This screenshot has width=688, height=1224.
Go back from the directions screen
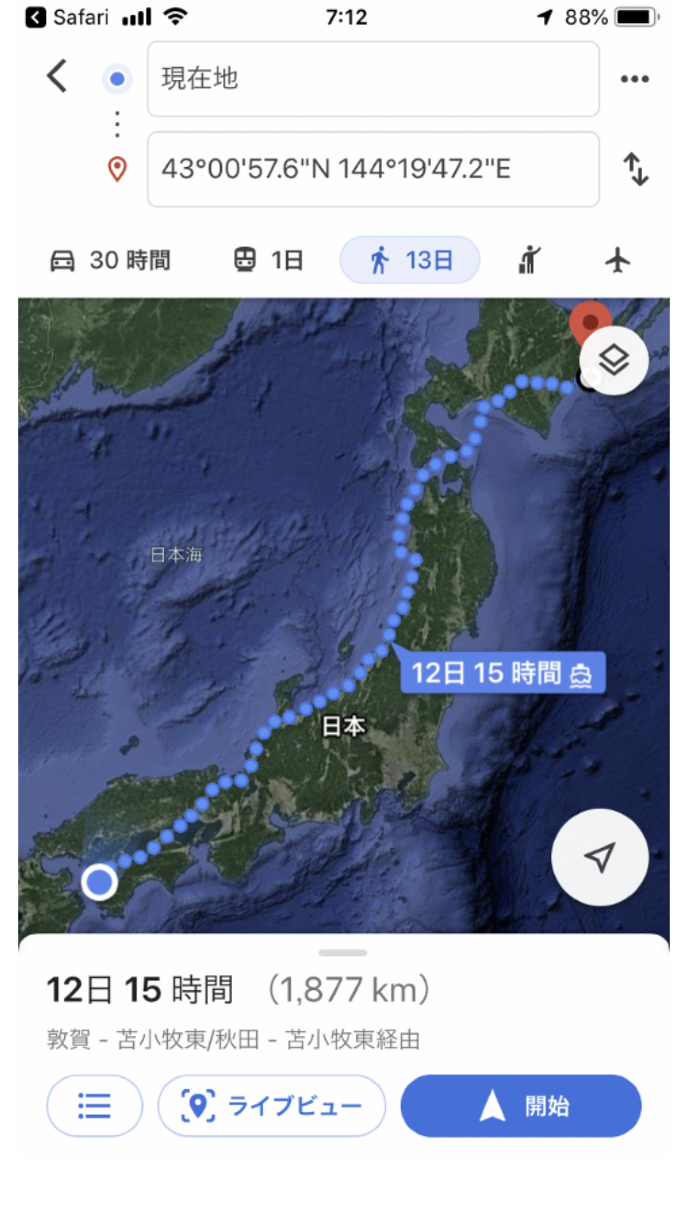tap(58, 77)
